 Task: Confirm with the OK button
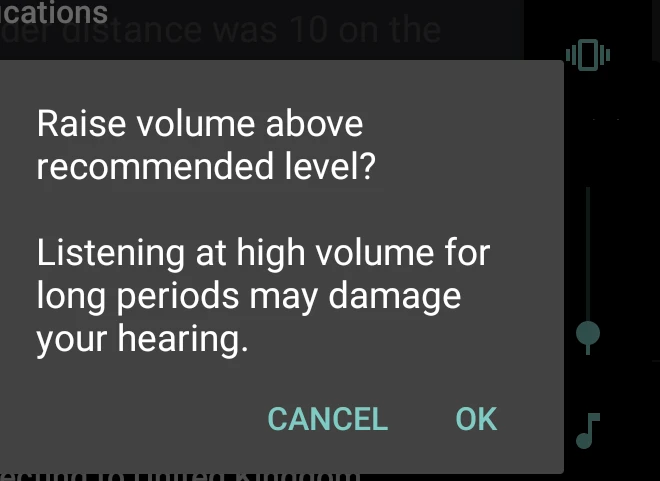click(476, 418)
